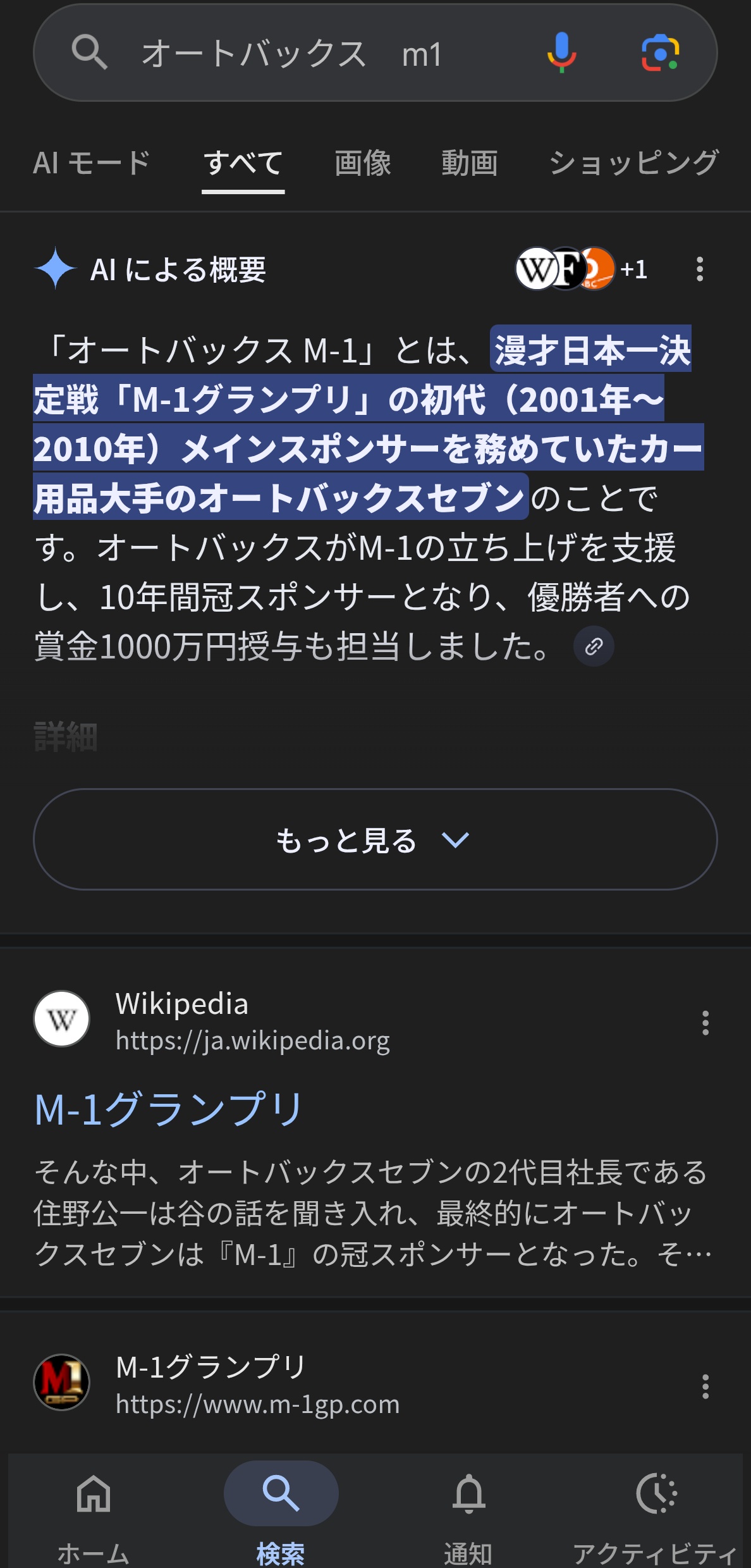Open Google Lens camera search
The width and height of the screenshot is (751, 1568).
coord(660,52)
